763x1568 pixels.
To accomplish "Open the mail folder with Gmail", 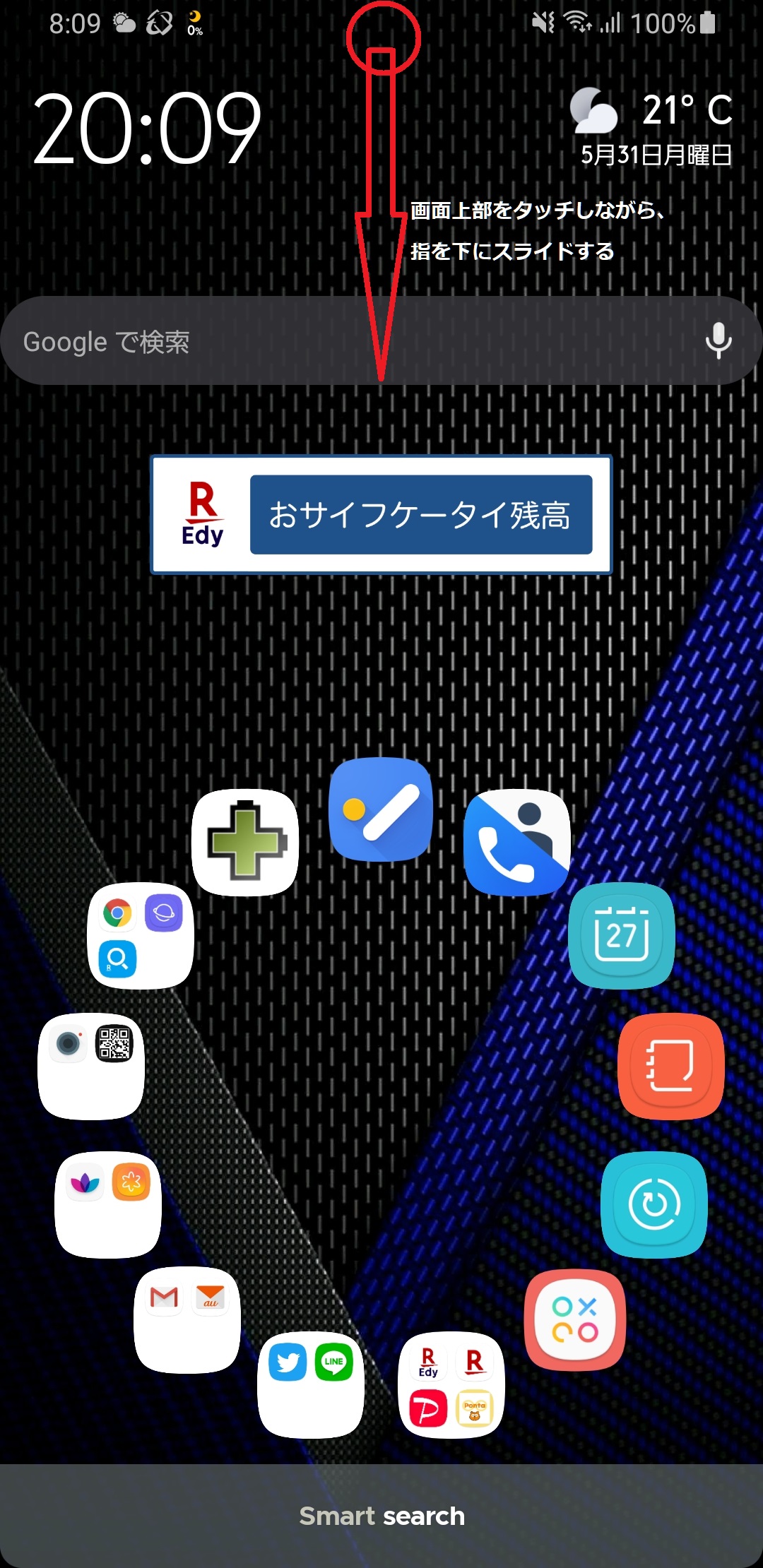I will pyautogui.click(x=187, y=1320).
